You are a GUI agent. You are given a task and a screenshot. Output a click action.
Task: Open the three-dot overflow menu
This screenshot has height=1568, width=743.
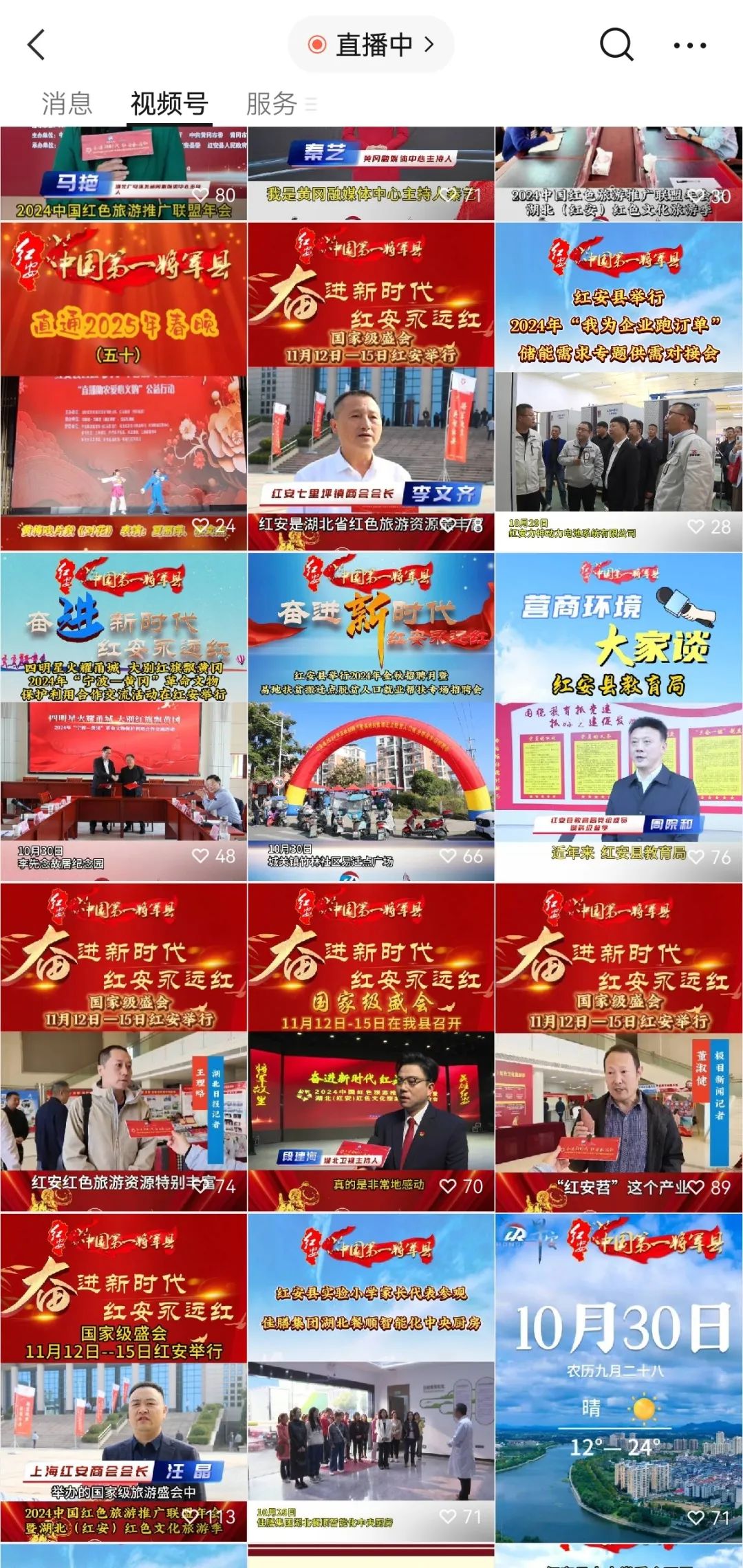689,45
